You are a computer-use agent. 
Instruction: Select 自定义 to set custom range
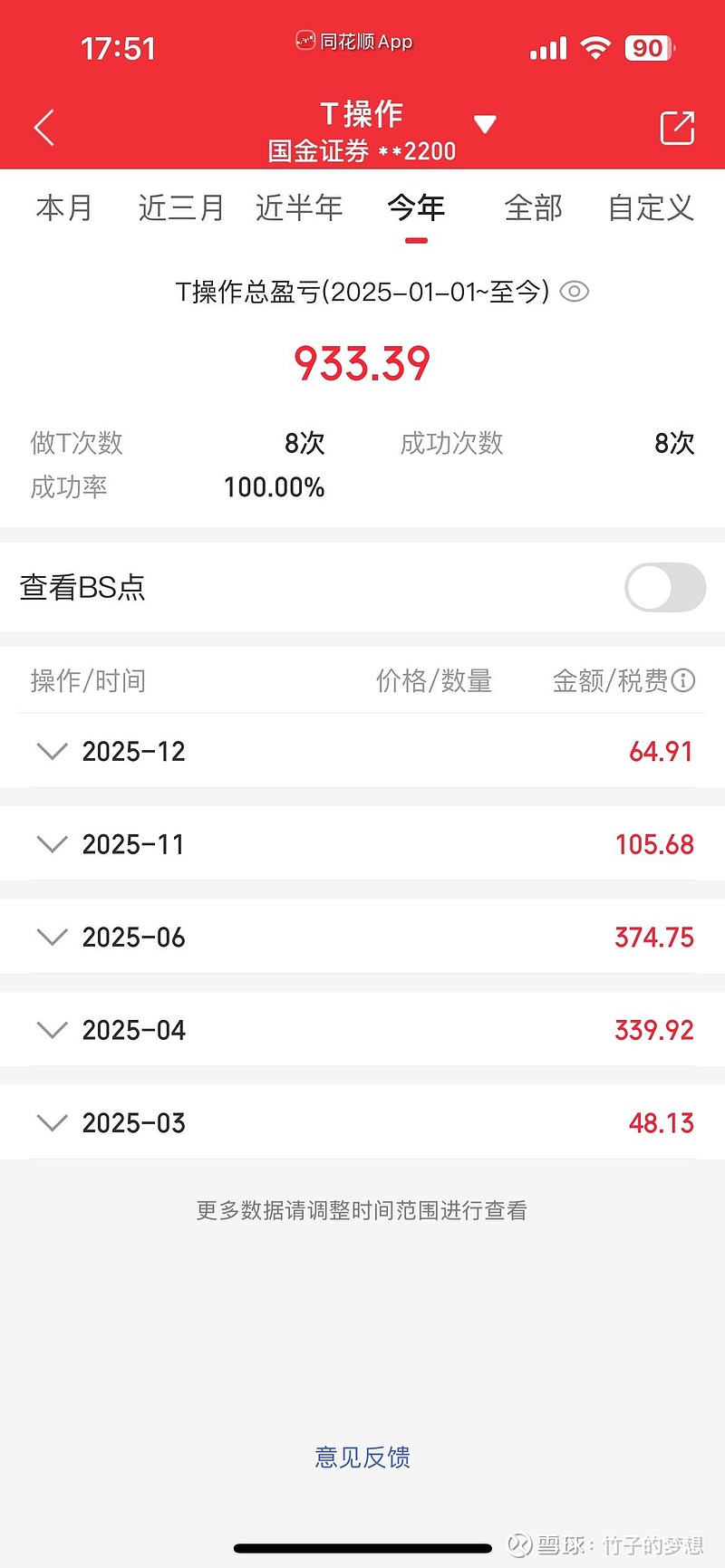[x=650, y=207]
